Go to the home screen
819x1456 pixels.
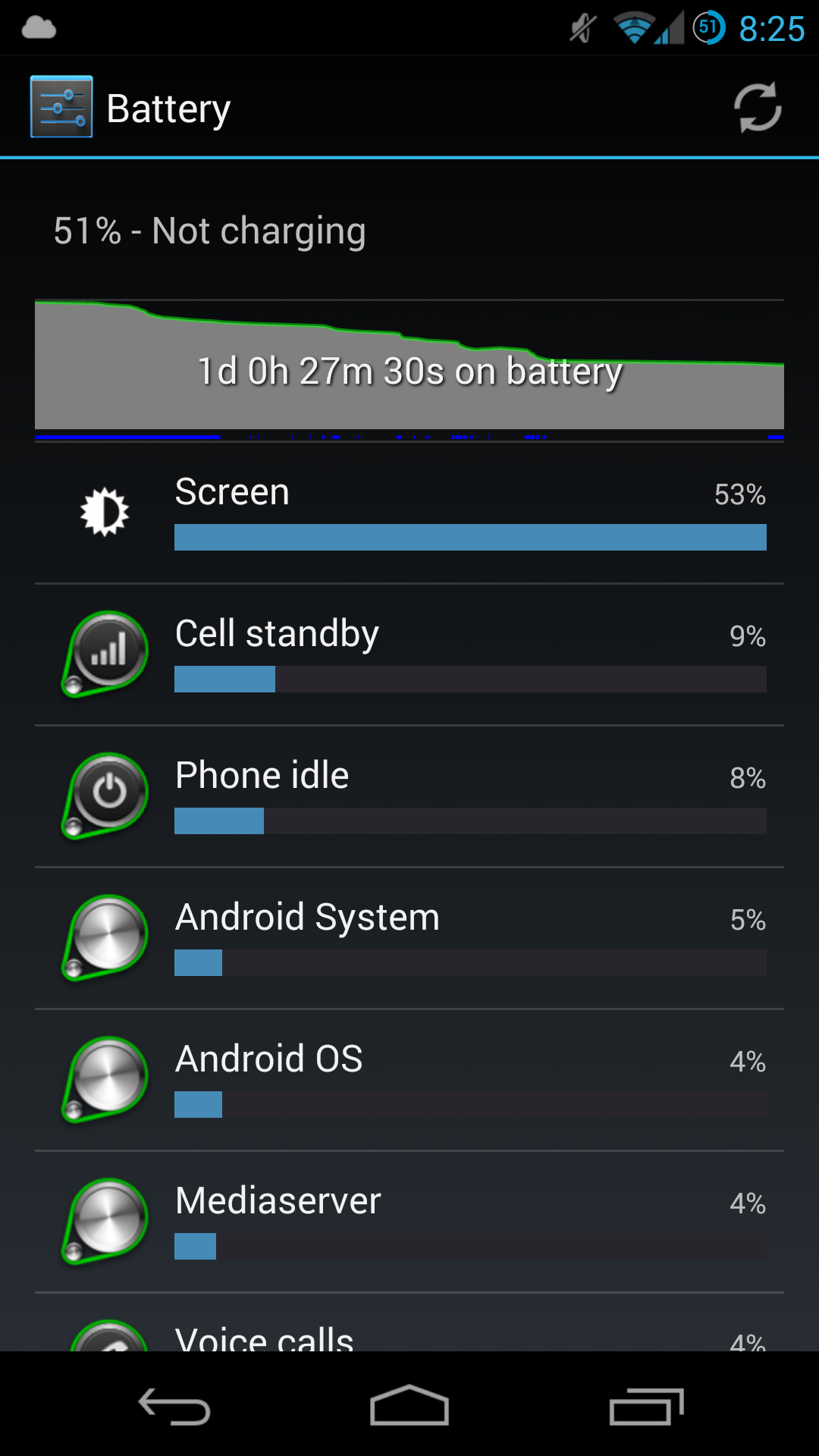pyautogui.click(x=409, y=1407)
